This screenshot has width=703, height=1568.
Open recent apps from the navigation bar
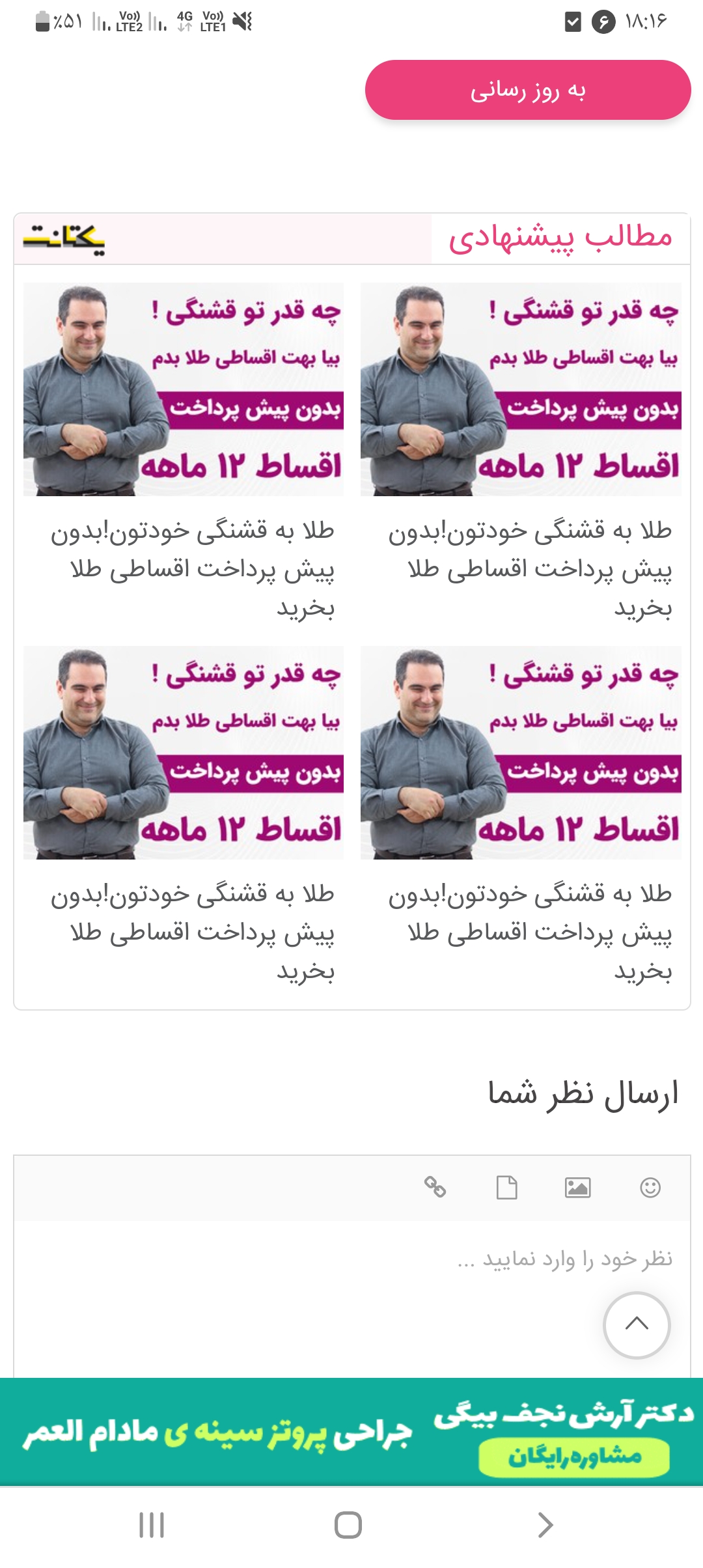click(x=152, y=1525)
